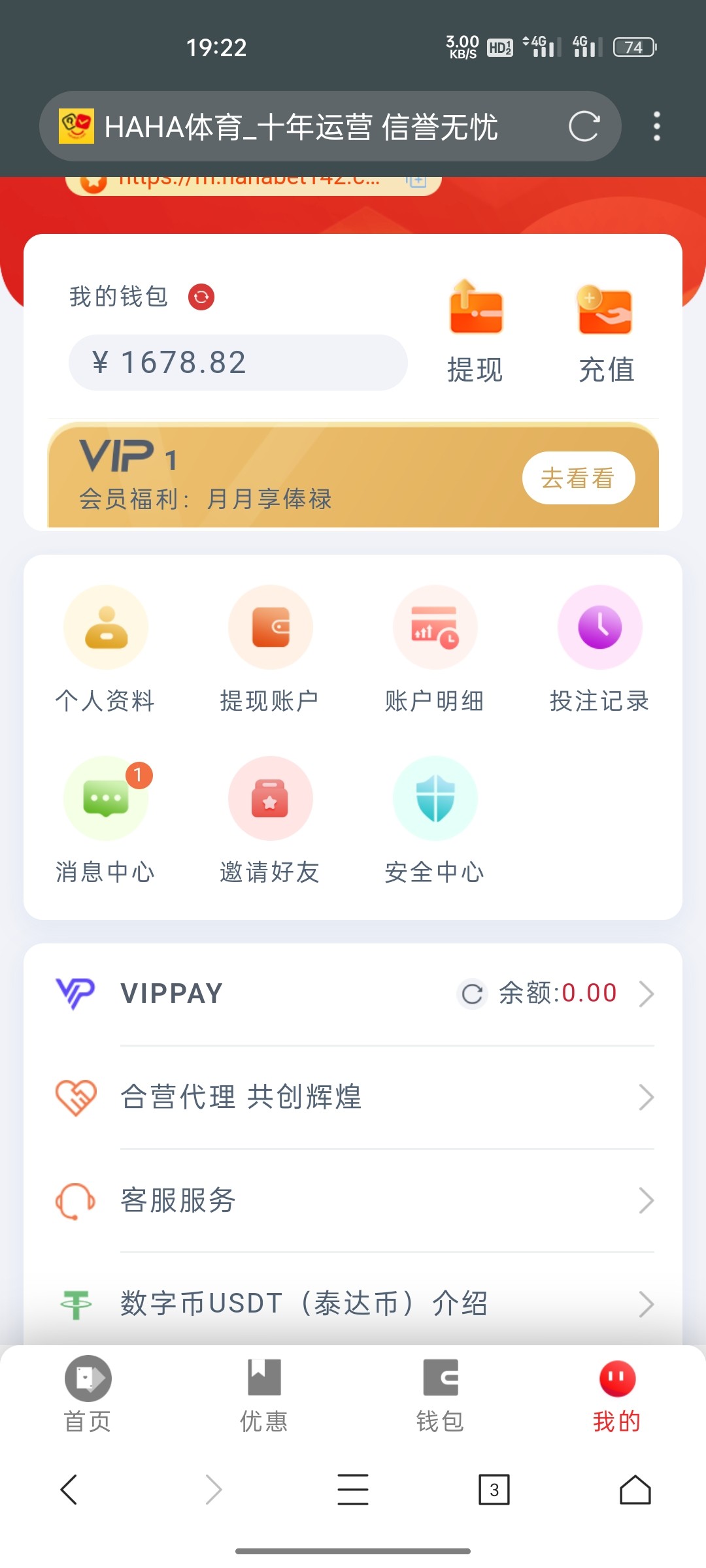The image size is (706, 1568).
Task: Refresh the 我的钱包 balance
Action: point(201,297)
